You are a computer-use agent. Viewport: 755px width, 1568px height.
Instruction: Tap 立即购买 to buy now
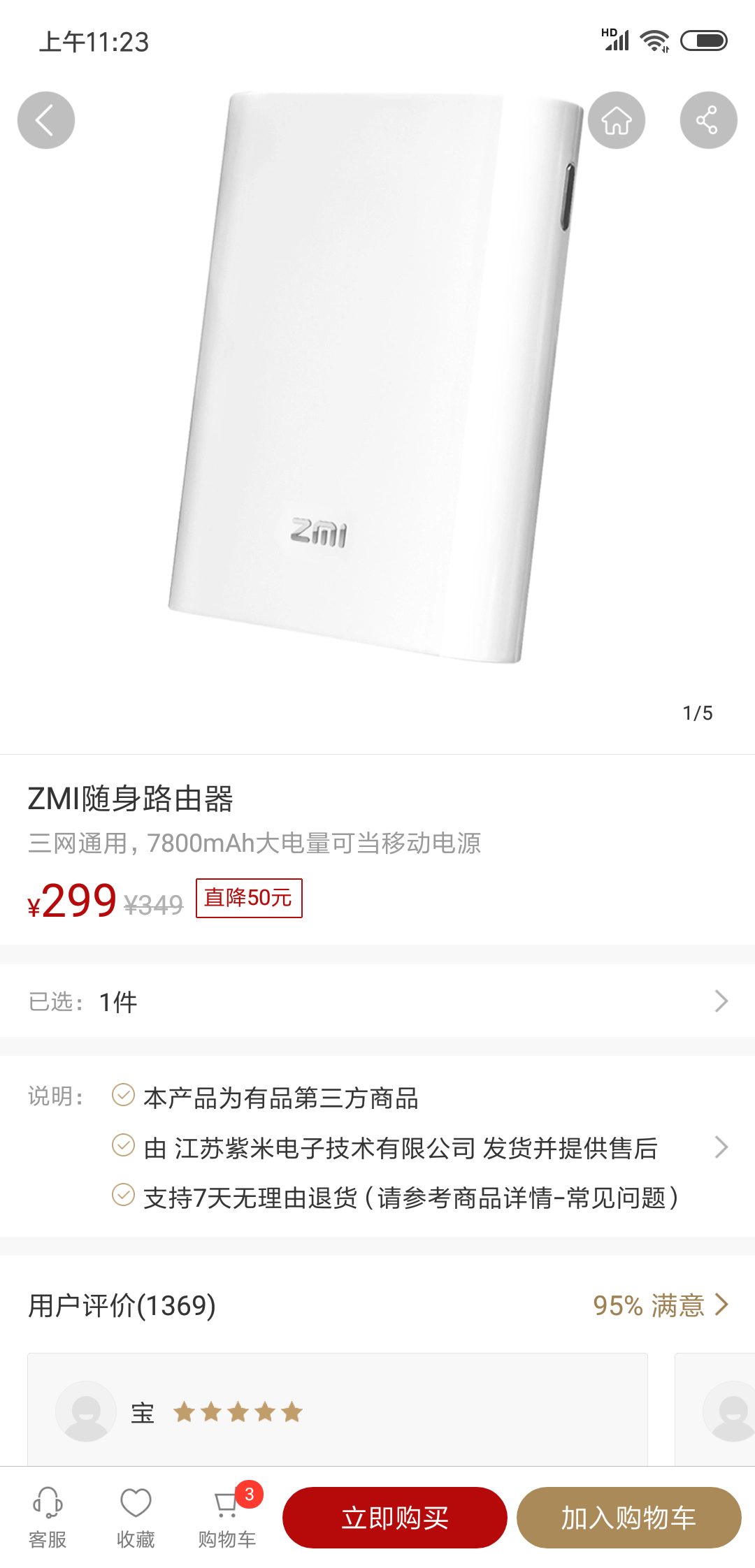[394, 1518]
